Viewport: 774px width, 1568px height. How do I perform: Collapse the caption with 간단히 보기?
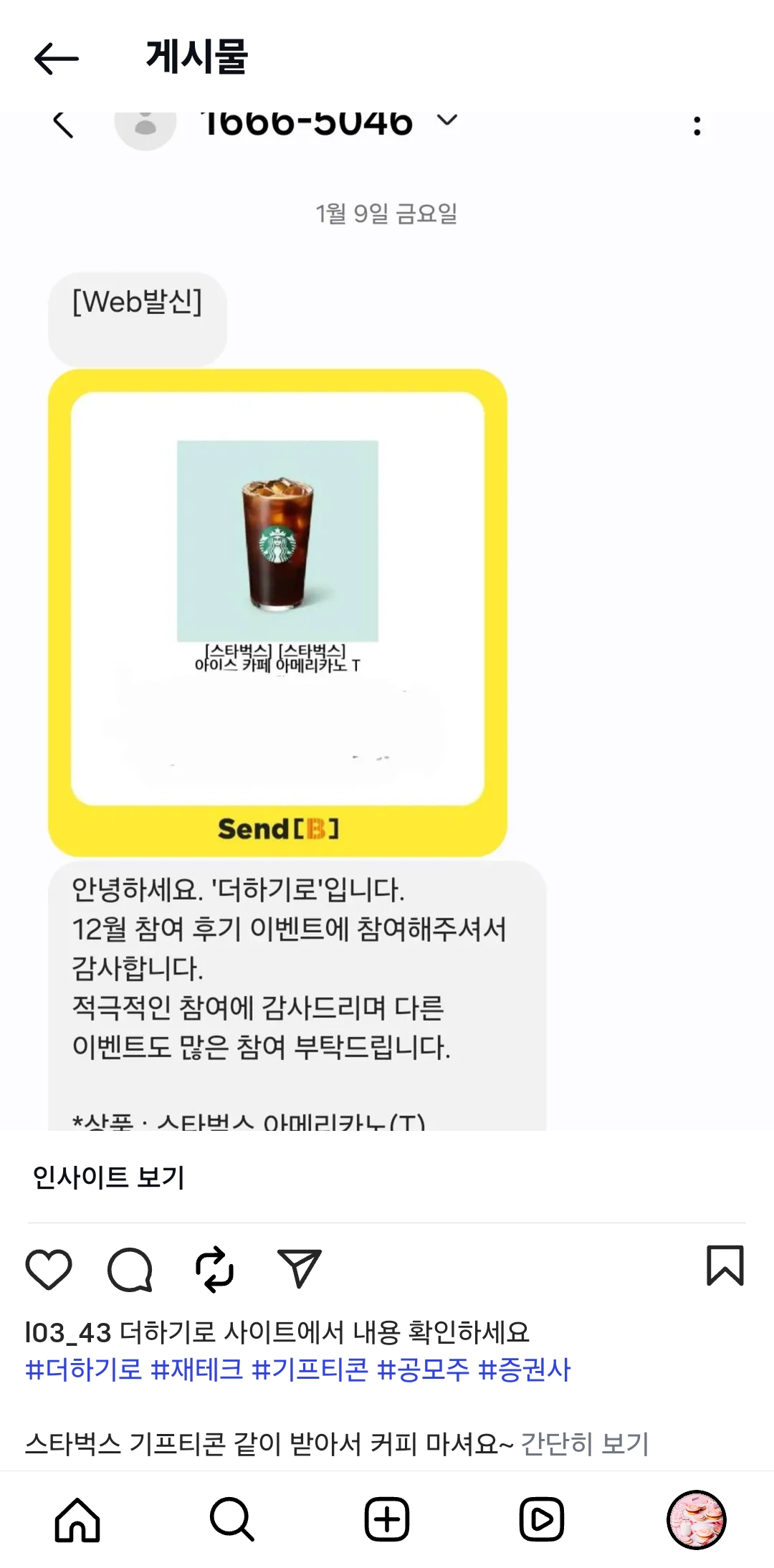tap(584, 1443)
